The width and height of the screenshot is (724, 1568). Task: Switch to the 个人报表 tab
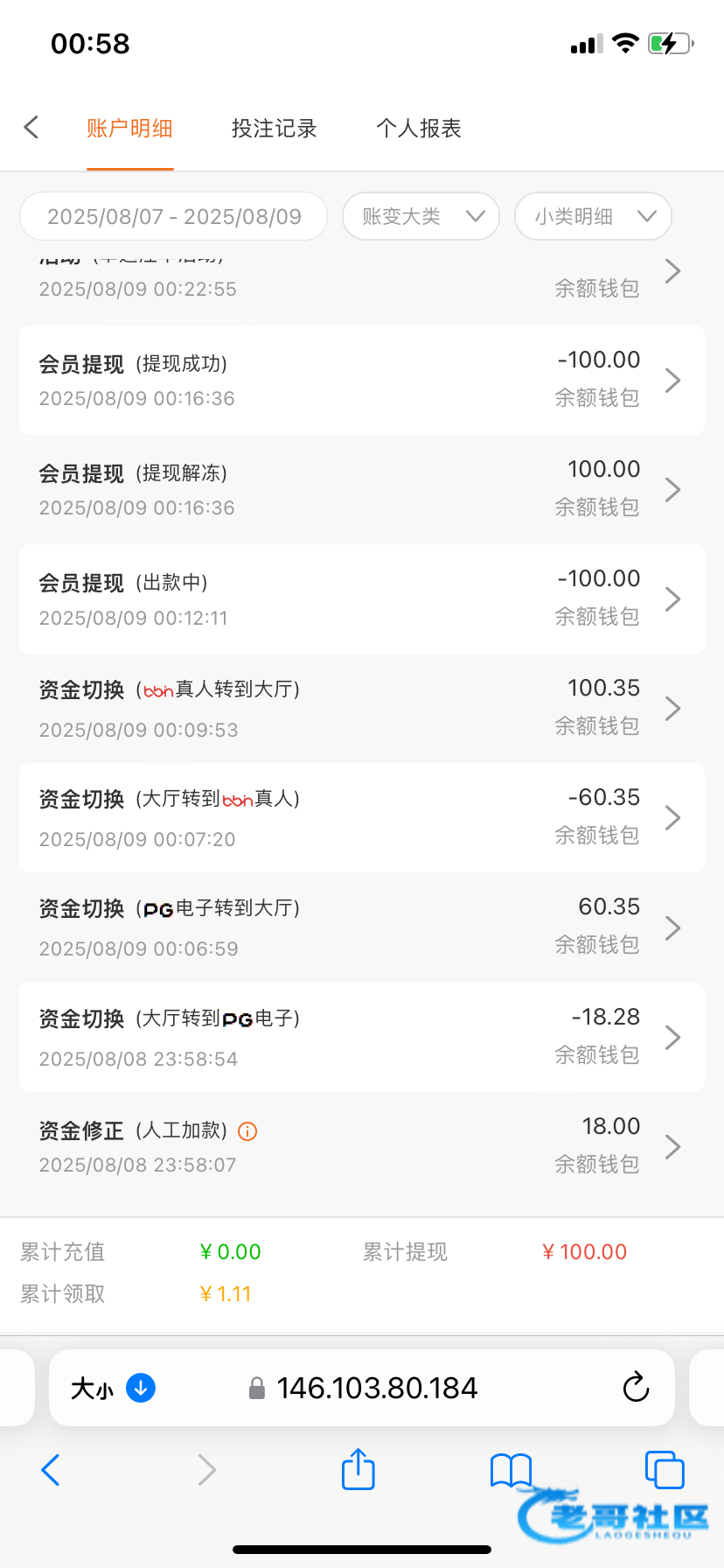click(x=419, y=129)
